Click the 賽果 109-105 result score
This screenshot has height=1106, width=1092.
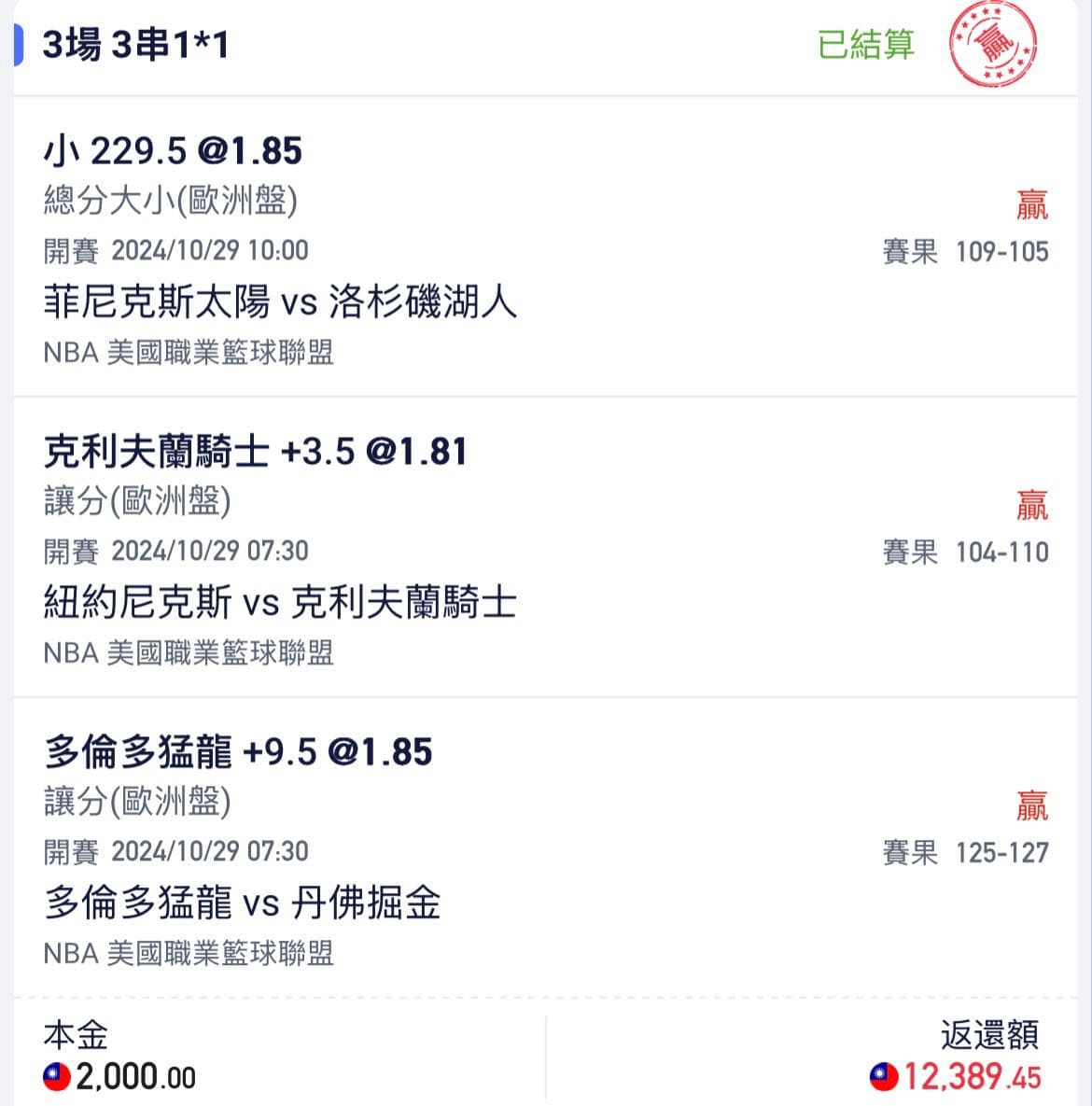tap(966, 250)
